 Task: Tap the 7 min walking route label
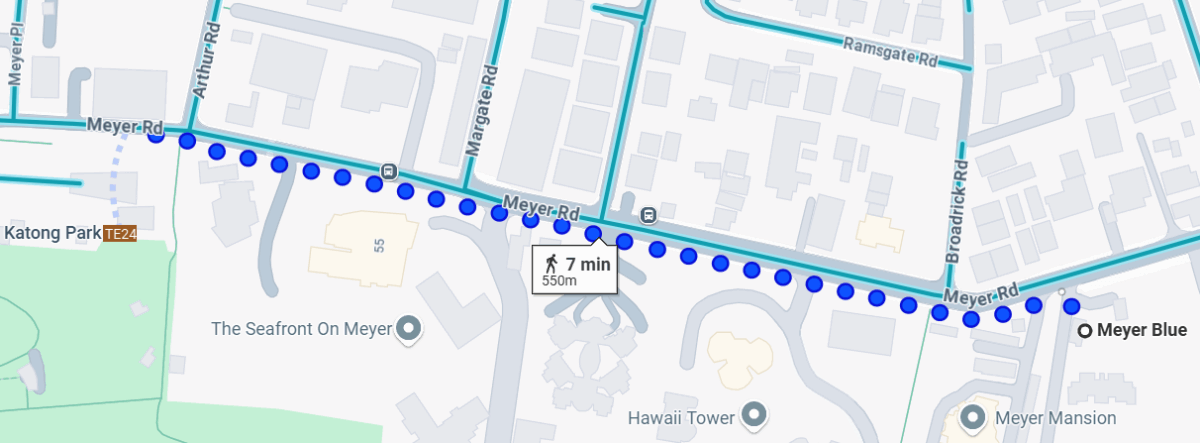pos(574,270)
